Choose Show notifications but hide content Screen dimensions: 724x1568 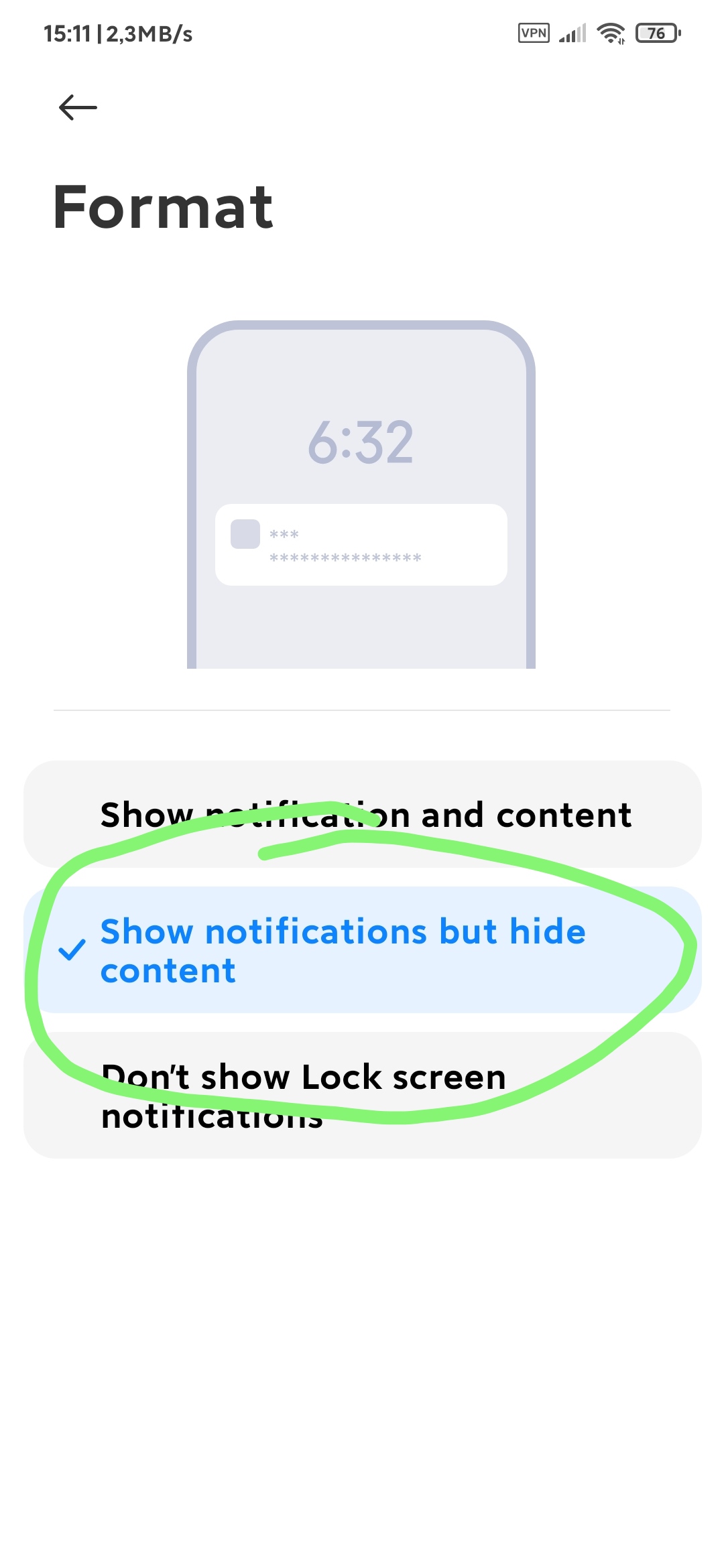tap(363, 950)
